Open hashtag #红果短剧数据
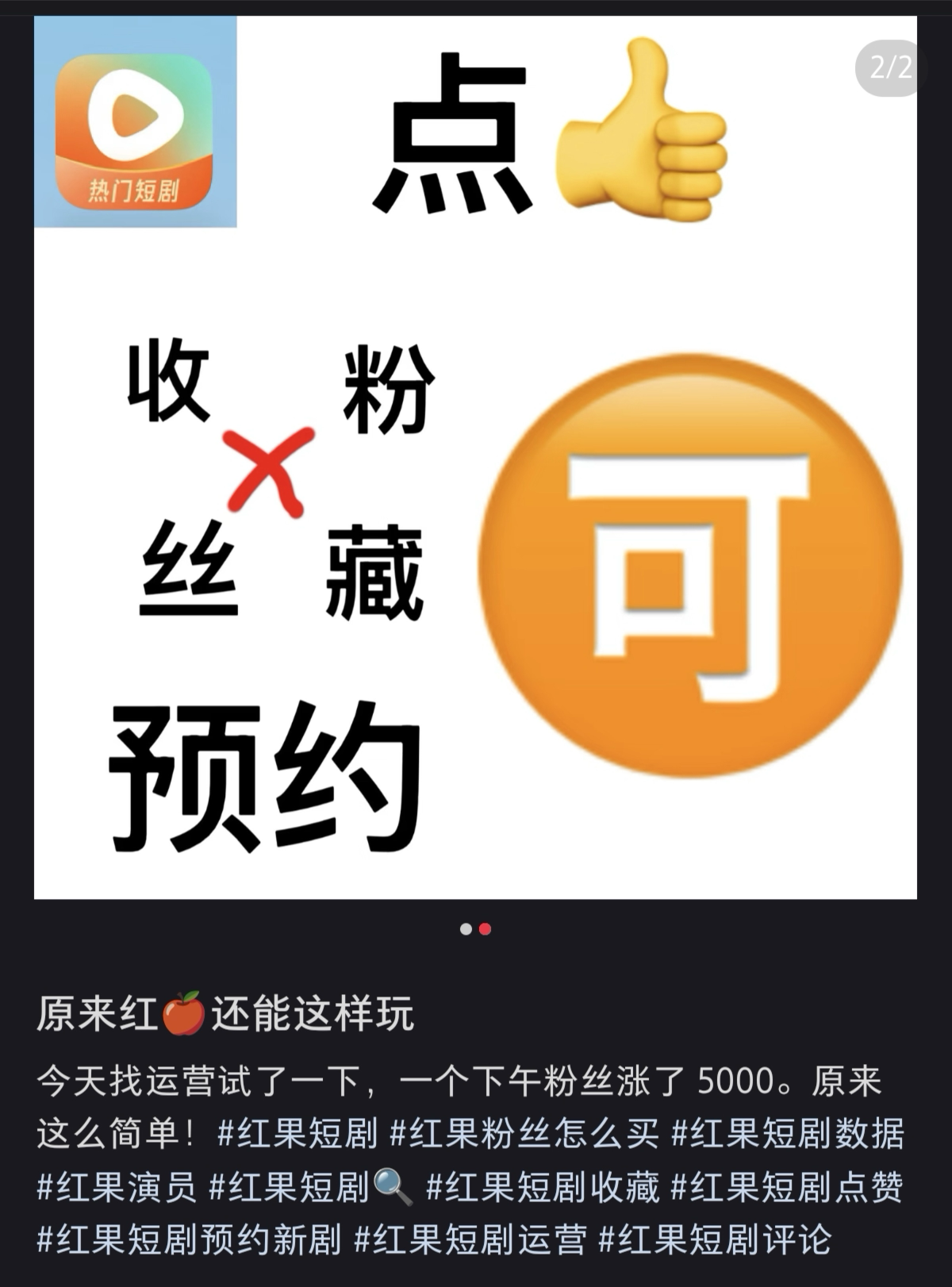The height and width of the screenshot is (1287, 952). coord(787,1134)
